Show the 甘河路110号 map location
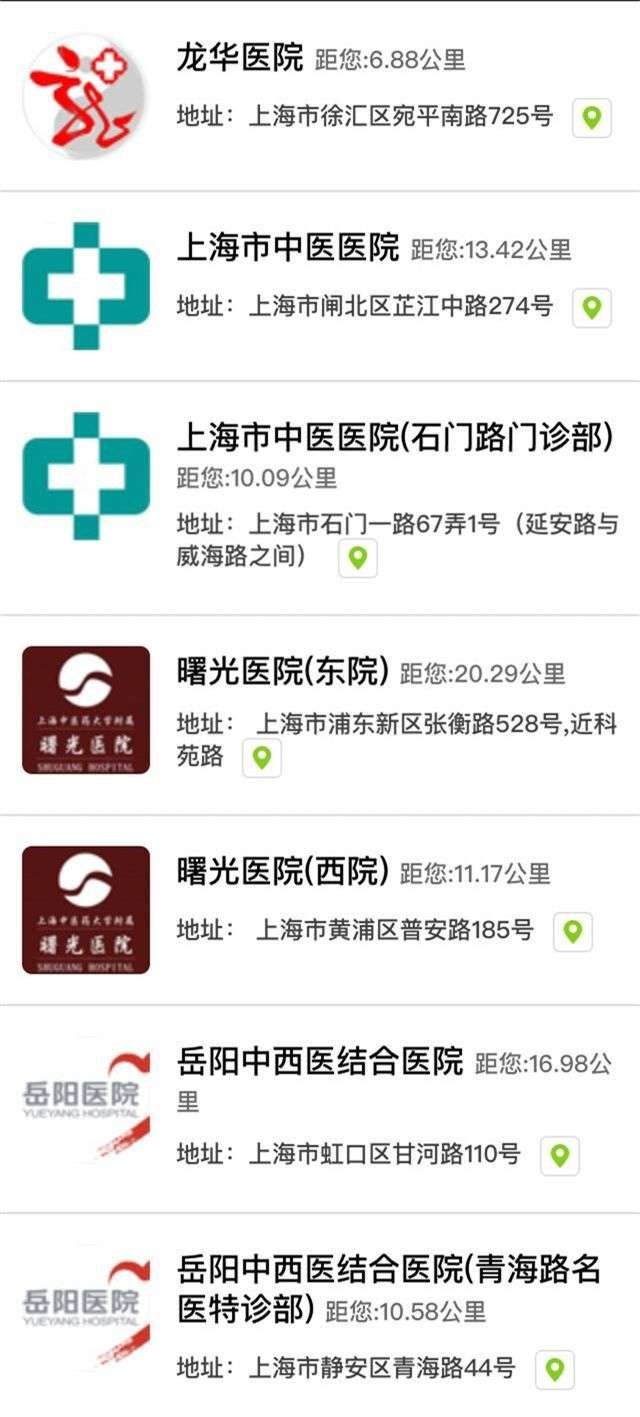 point(560,1156)
